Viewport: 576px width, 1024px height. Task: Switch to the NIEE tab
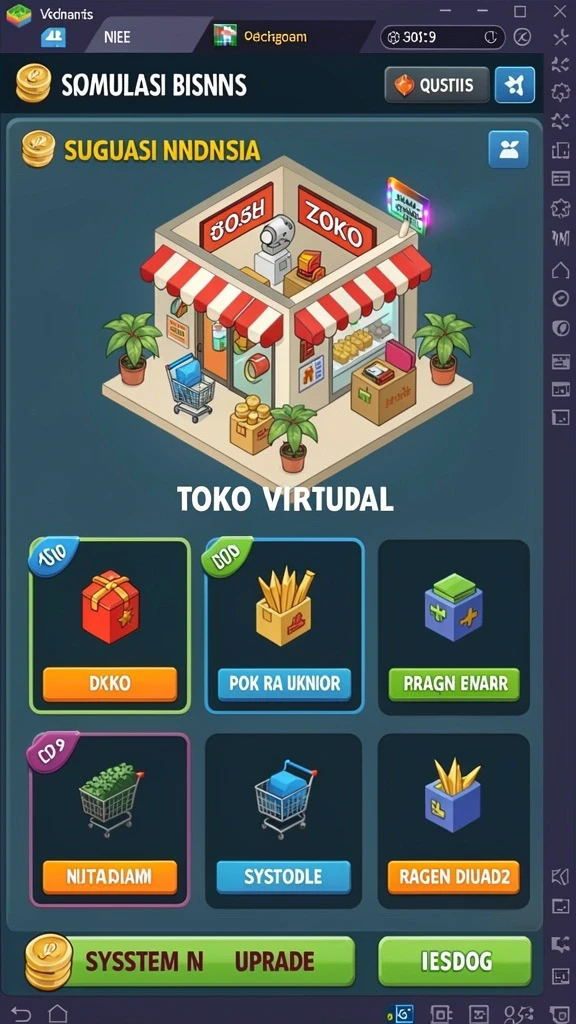click(x=118, y=37)
